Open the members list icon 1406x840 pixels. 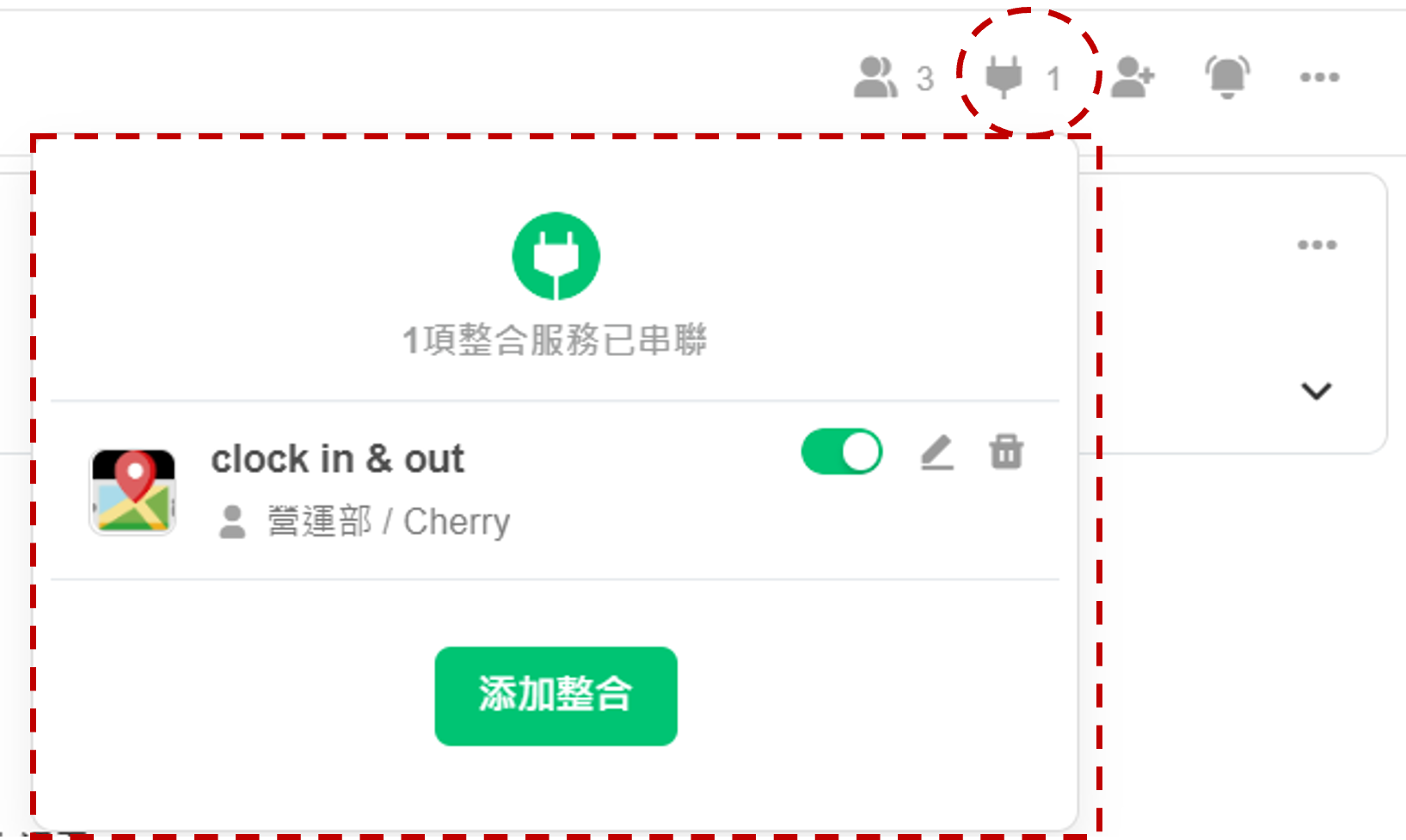pyautogui.click(x=876, y=77)
